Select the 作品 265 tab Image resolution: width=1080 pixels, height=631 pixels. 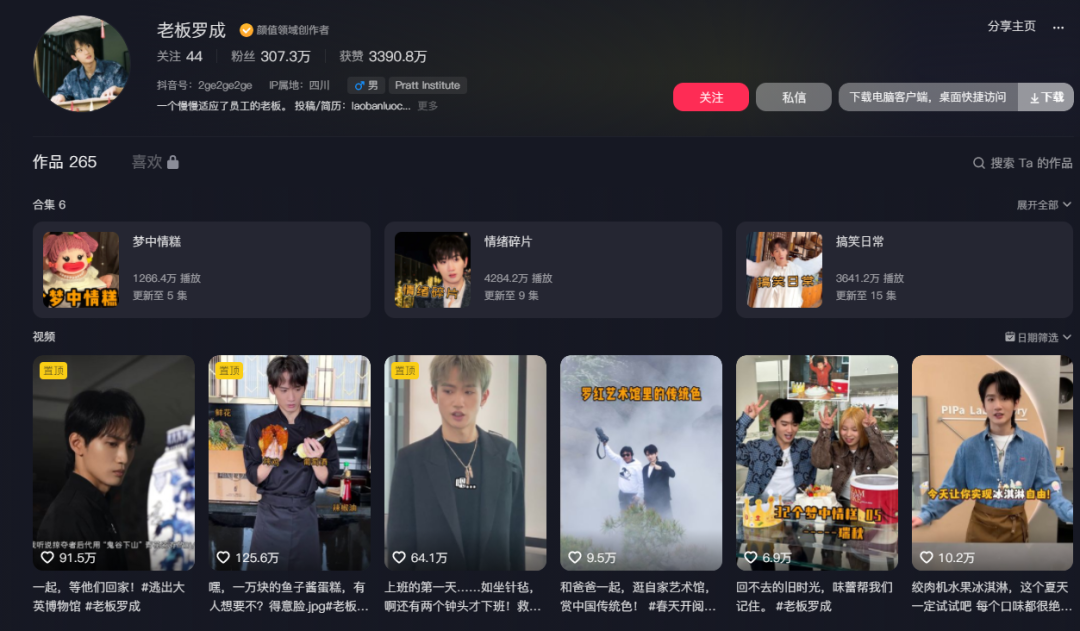tap(65, 162)
